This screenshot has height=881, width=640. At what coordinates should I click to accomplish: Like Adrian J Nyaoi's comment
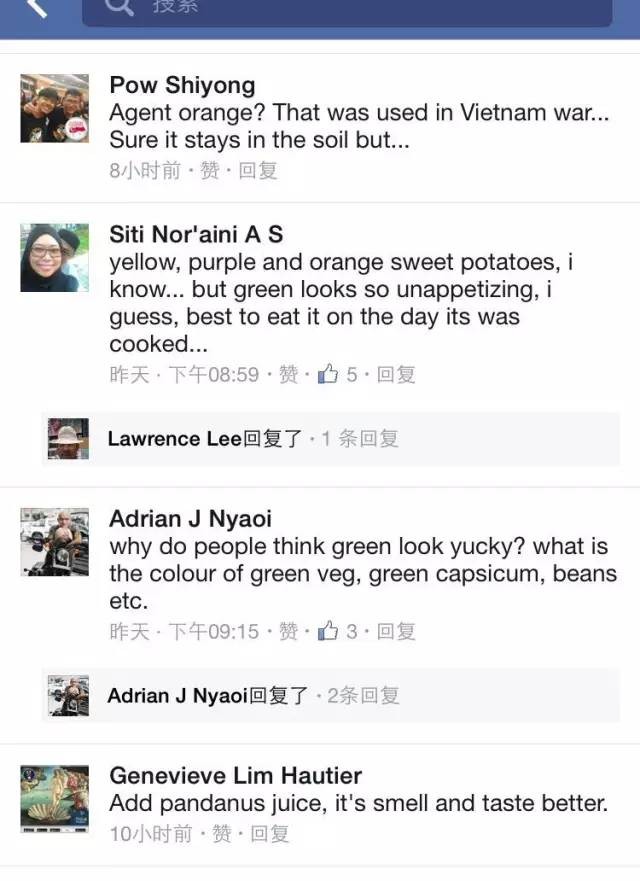[288, 632]
